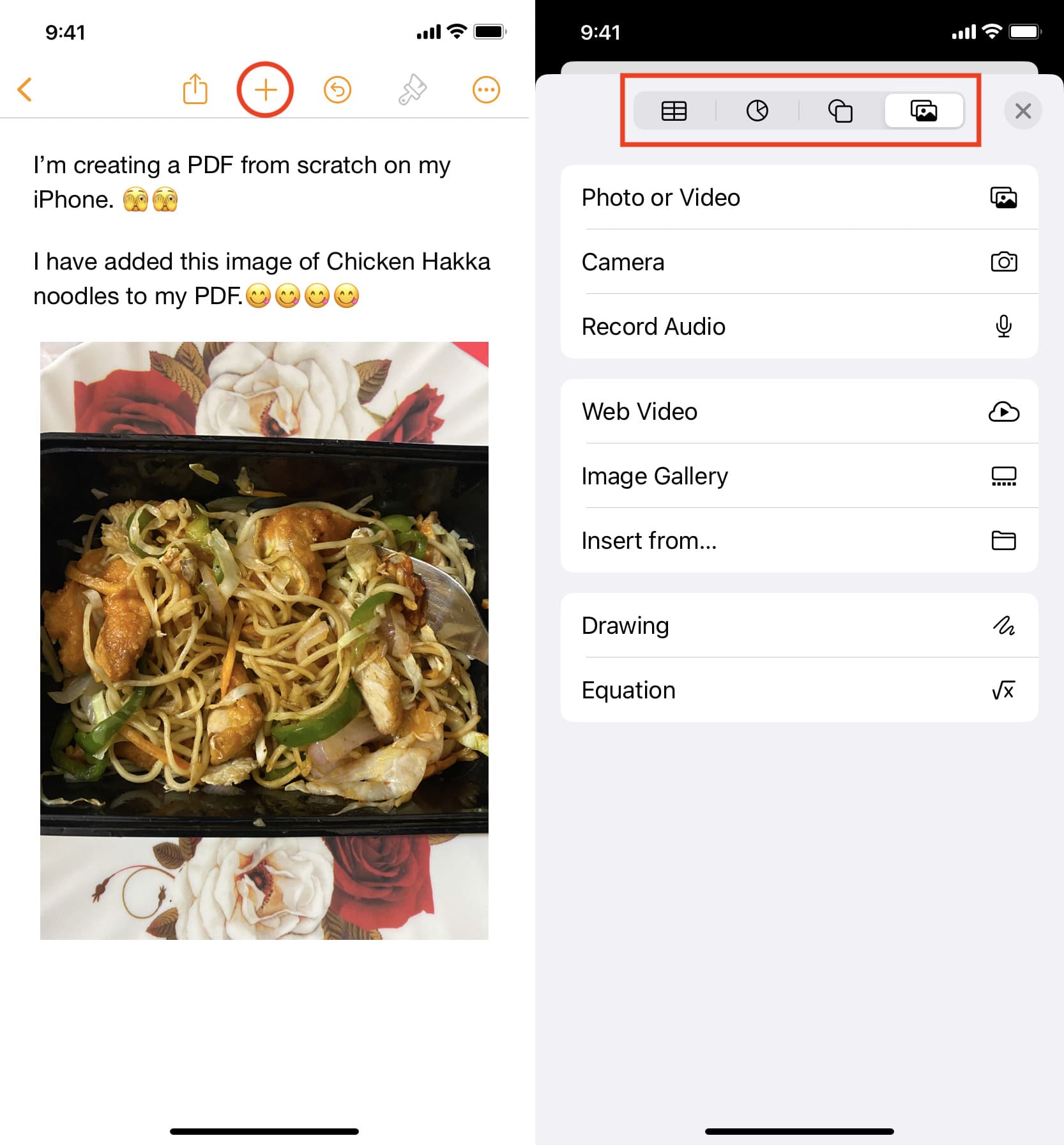Choose Photo or Video
1064x1145 pixels.
coord(799,197)
